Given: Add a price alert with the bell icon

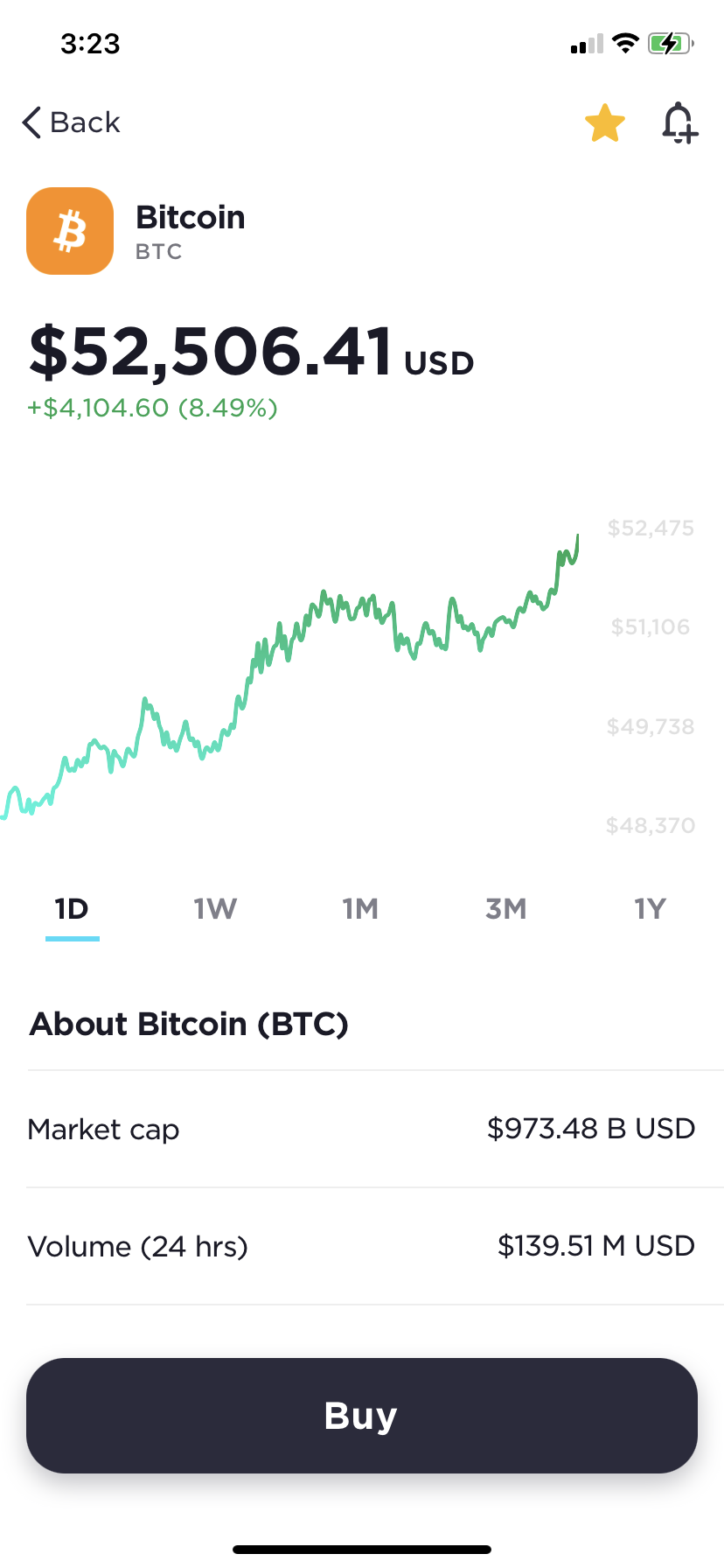Looking at the screenshot, I should pos(679,122).
